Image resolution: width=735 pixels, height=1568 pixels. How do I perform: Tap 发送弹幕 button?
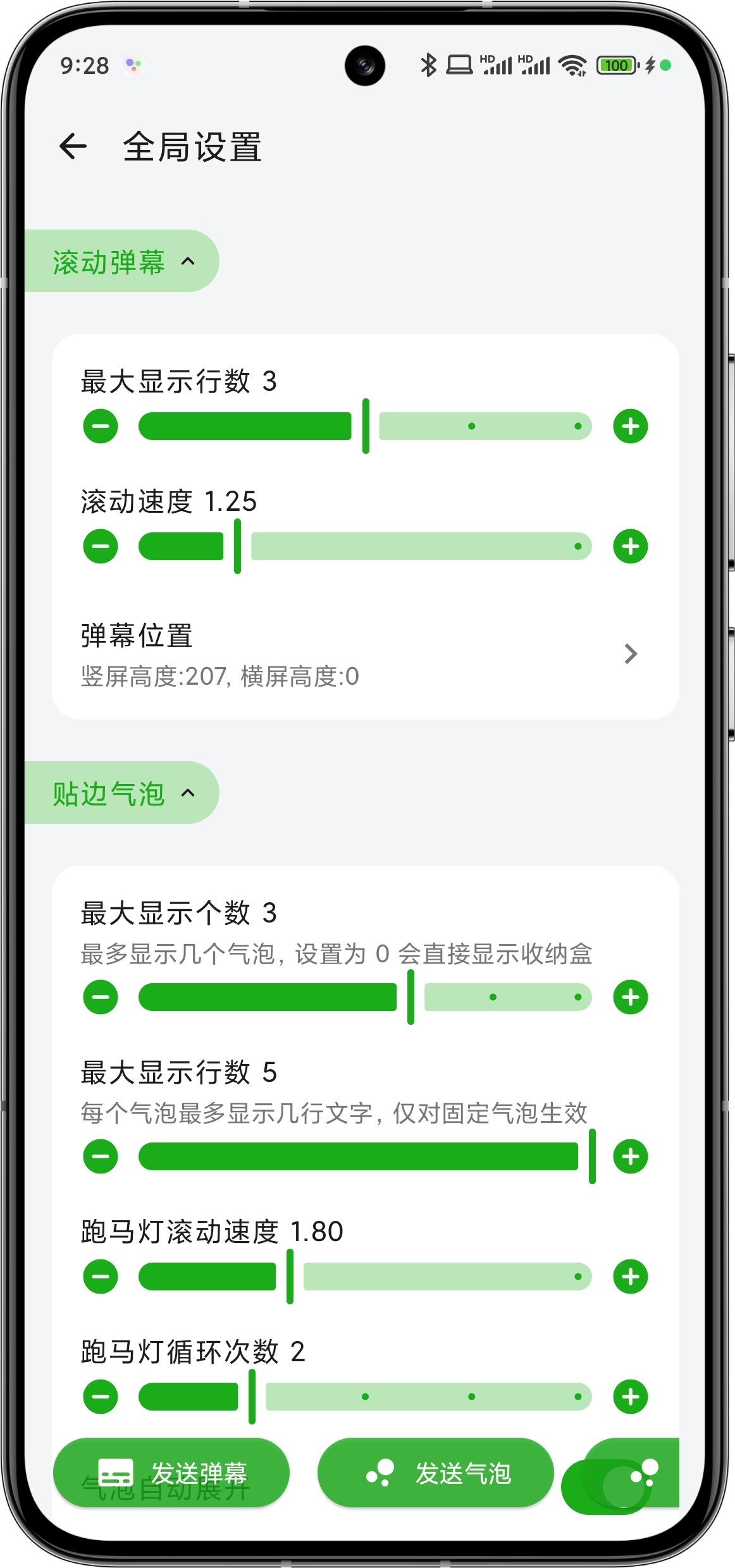171,1473
